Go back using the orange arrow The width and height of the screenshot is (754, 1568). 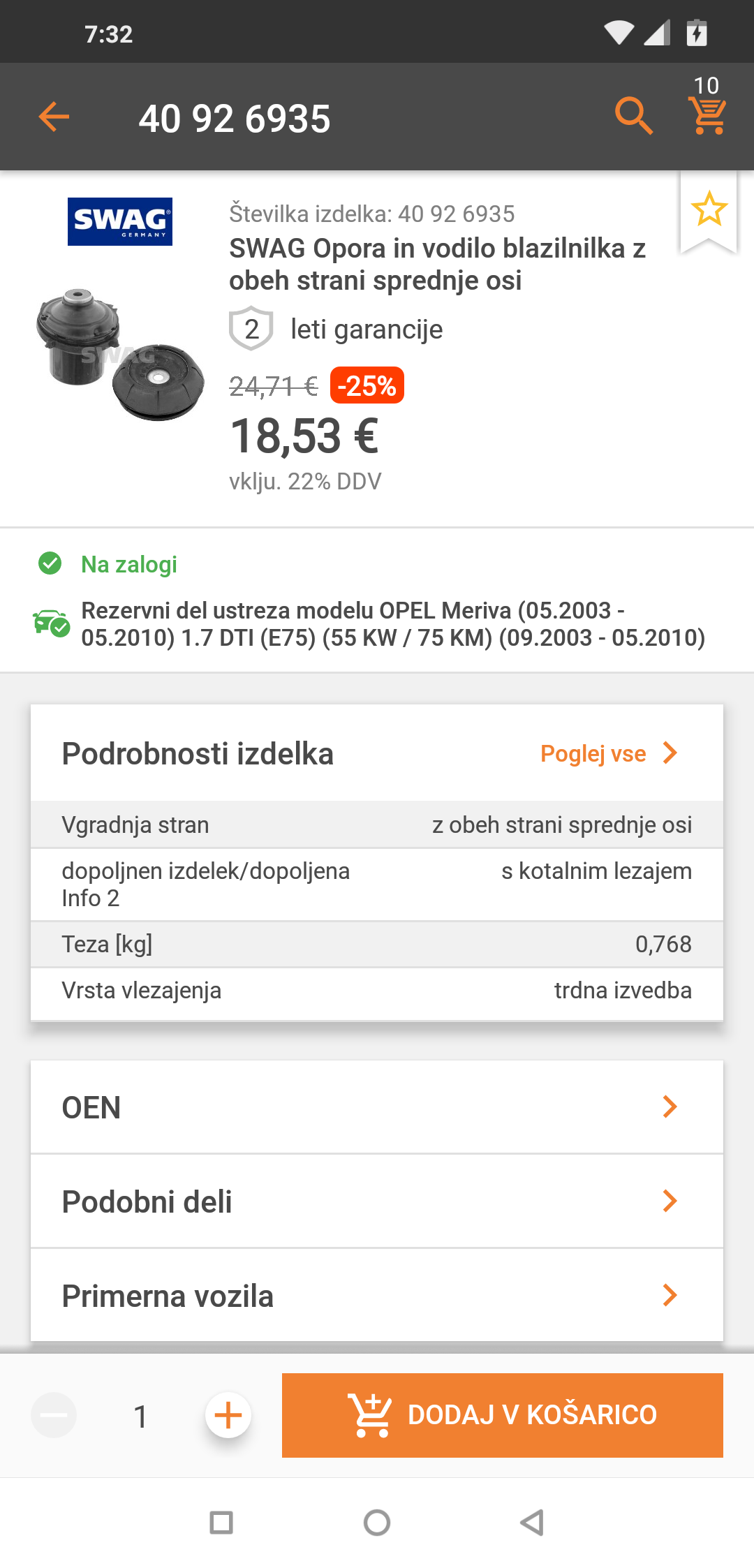[54, 117]
